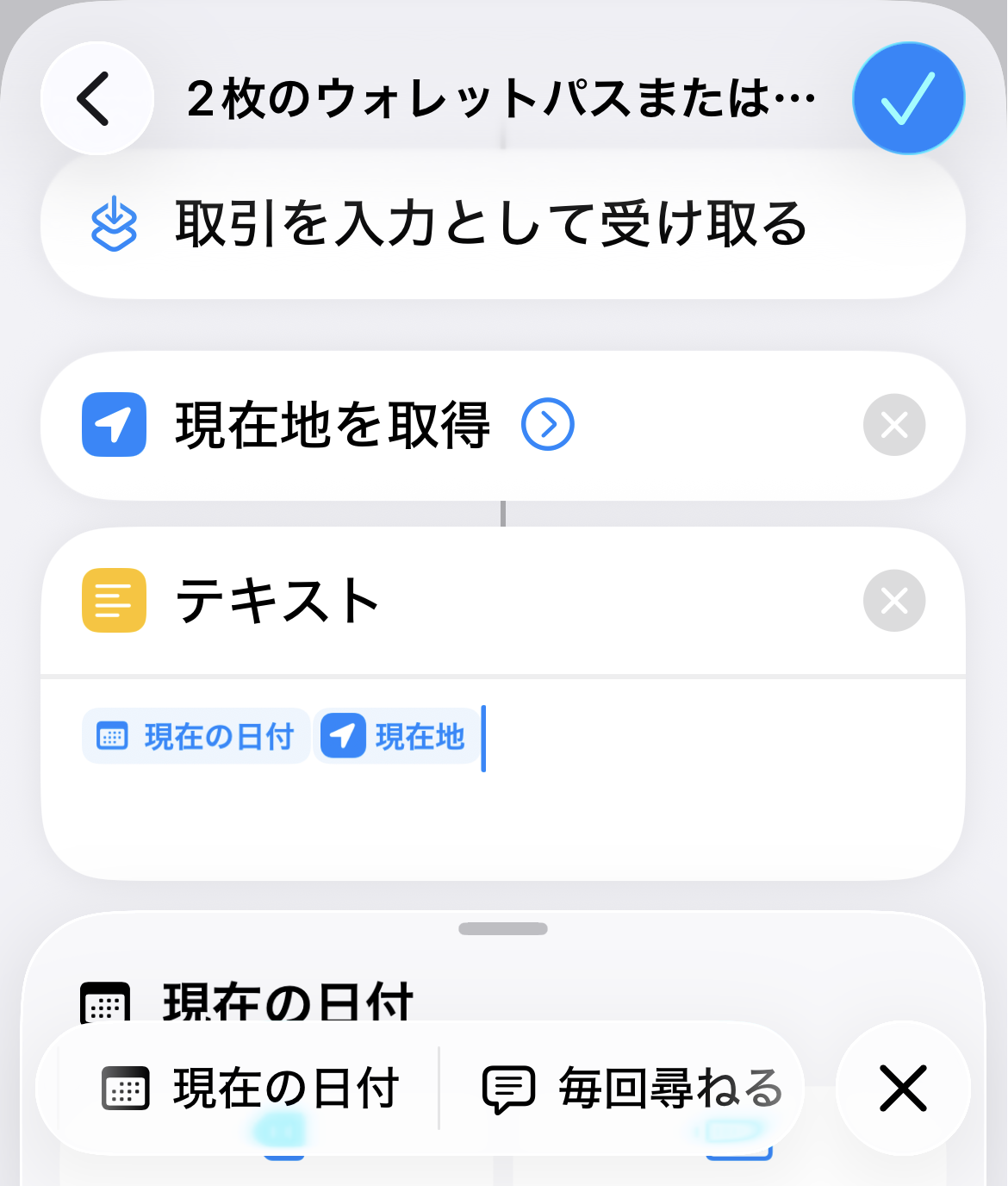The image size is (1008, 1186).
Task: Tap the 毎回尋ねる speech bubble icon
Action: [508, 1088]
